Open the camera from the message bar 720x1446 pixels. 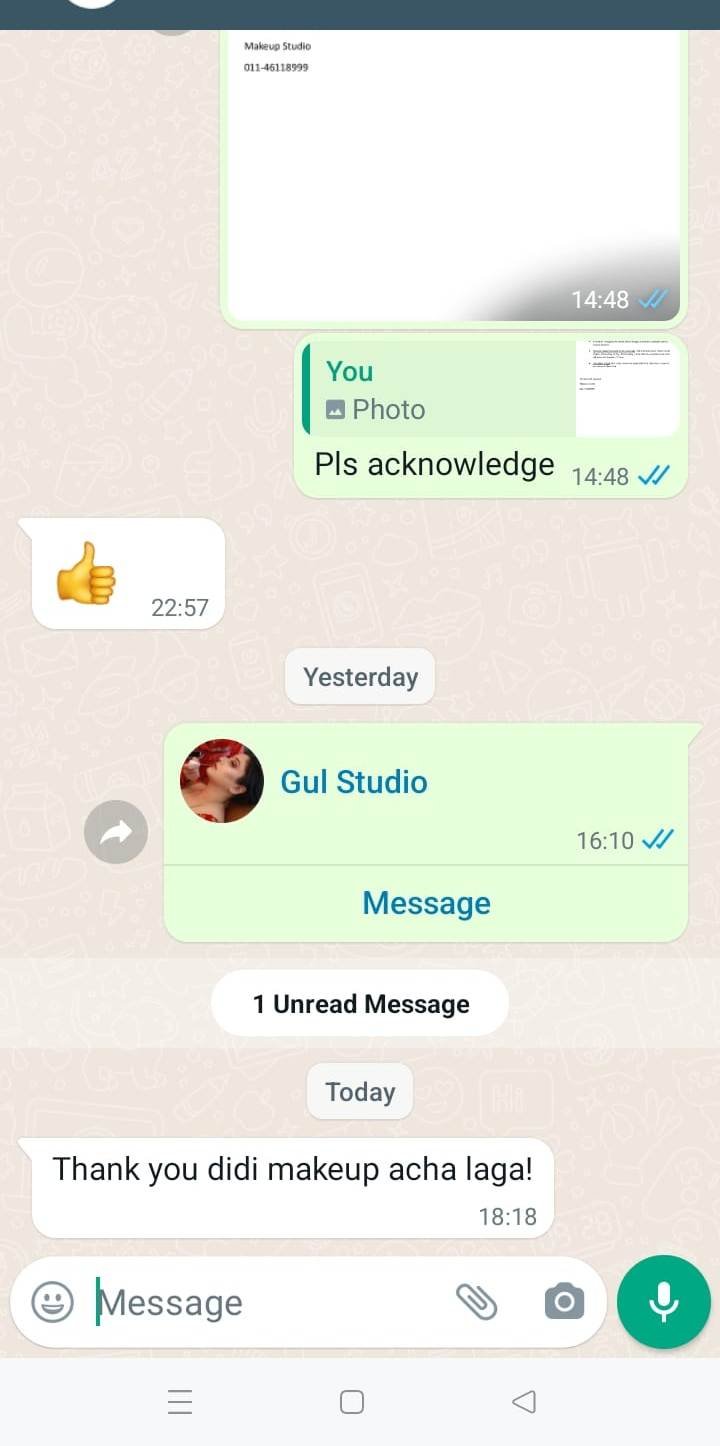(564, 1302)
